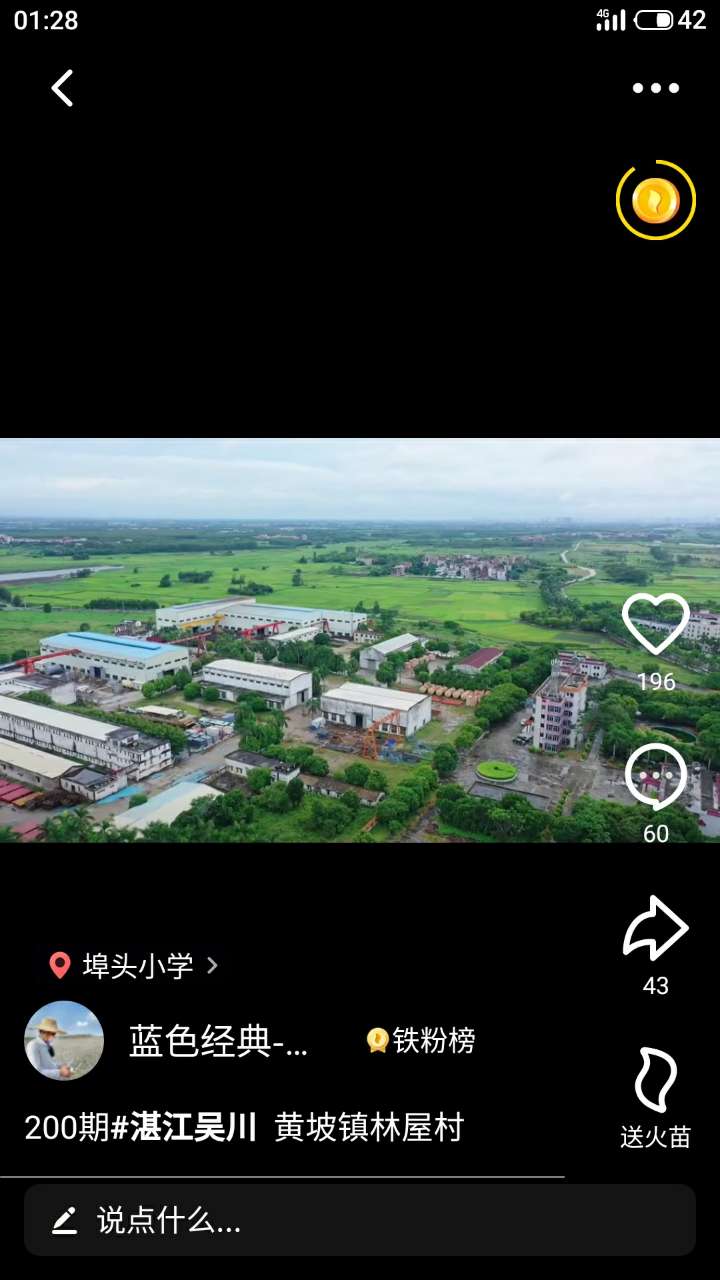Open the 埠头小学 location tag
720x1280 pixels.
(x=134, y=965)
